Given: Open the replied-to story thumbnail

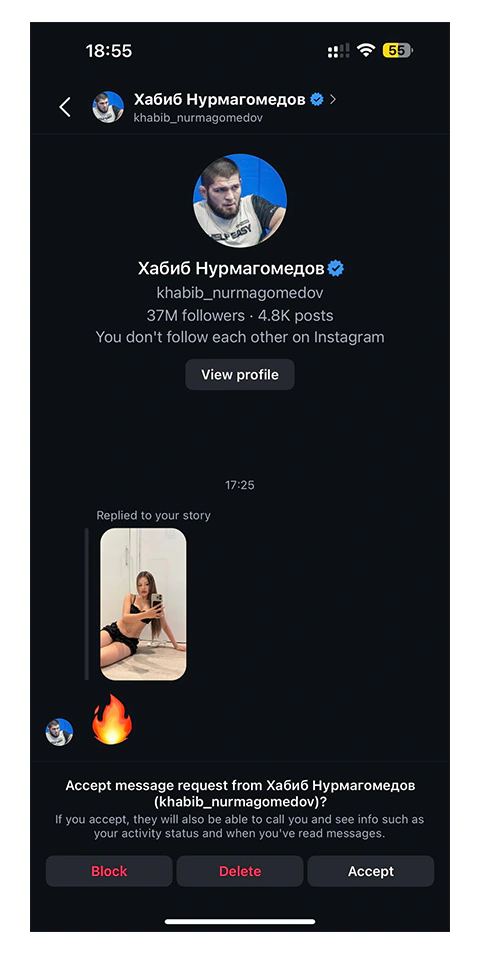Looking at the screenshot, I should [x=143, y=604].
